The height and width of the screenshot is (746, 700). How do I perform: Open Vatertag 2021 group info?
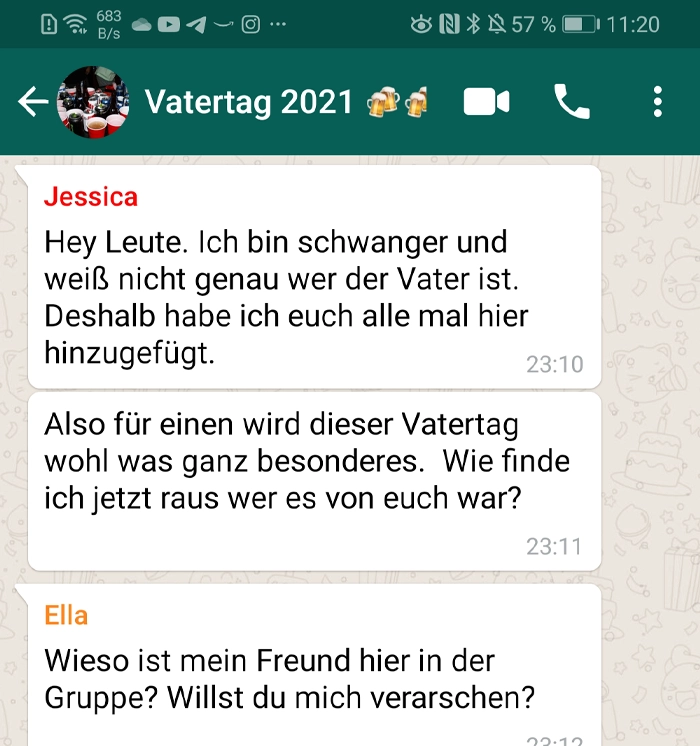point(250,102)
